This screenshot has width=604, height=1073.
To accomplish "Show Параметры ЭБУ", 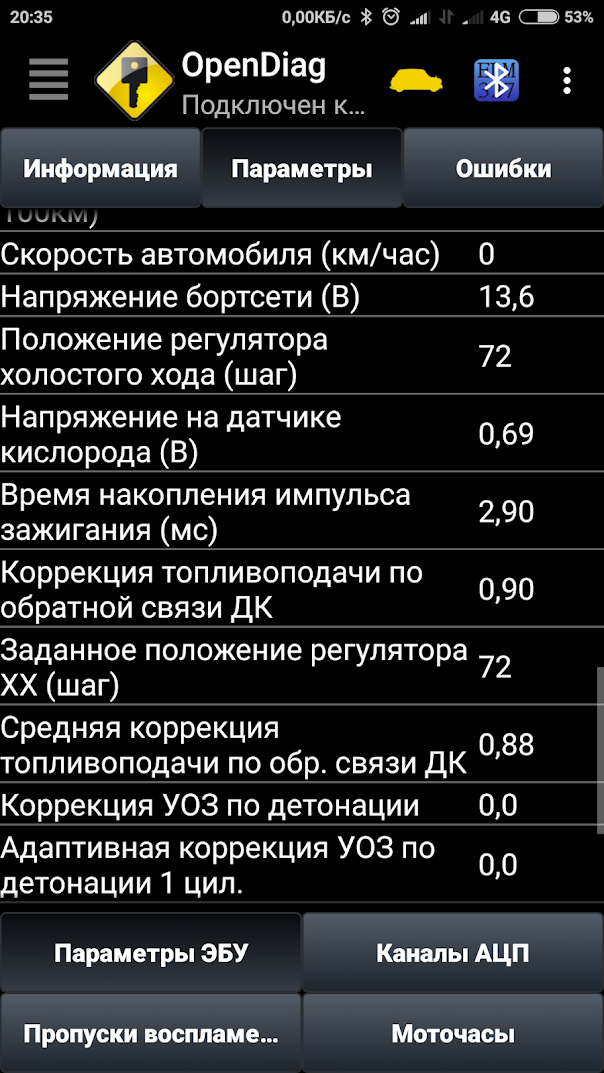I will point(151,953).
